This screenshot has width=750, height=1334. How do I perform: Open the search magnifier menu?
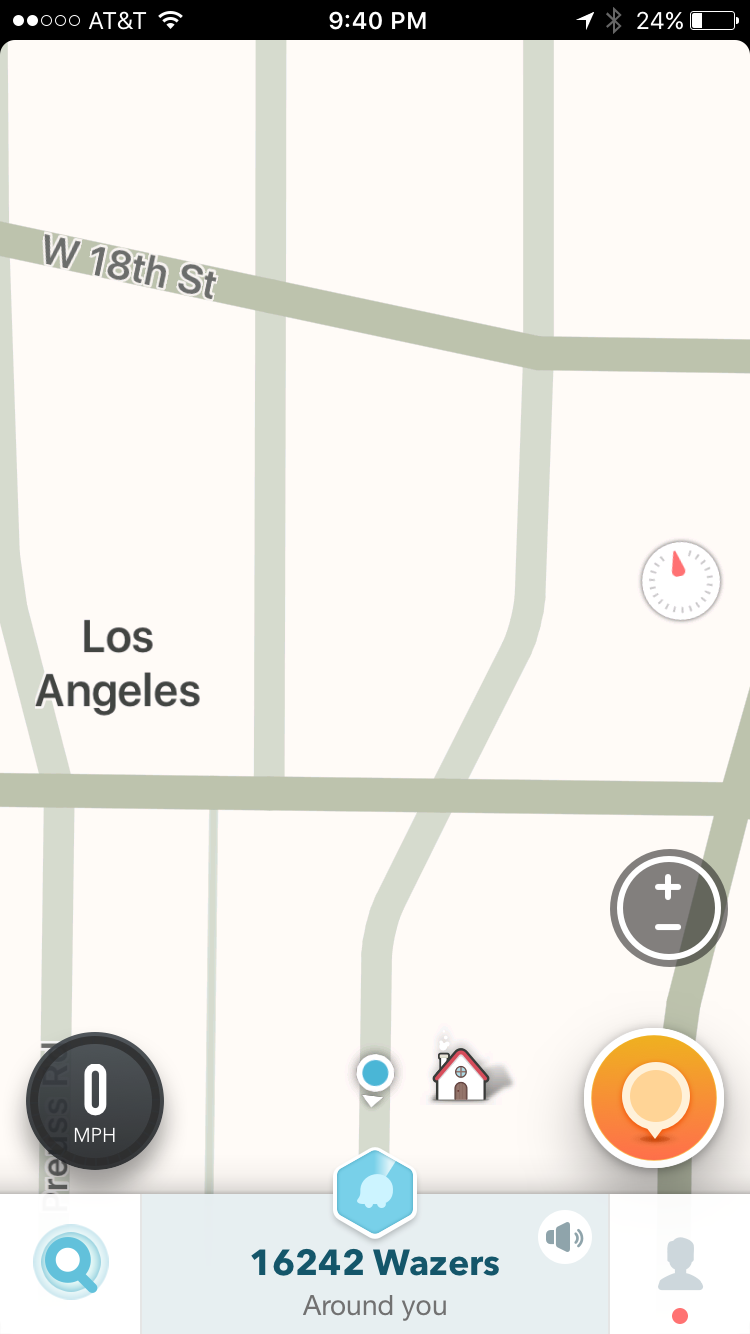[x=70, y=1262]
